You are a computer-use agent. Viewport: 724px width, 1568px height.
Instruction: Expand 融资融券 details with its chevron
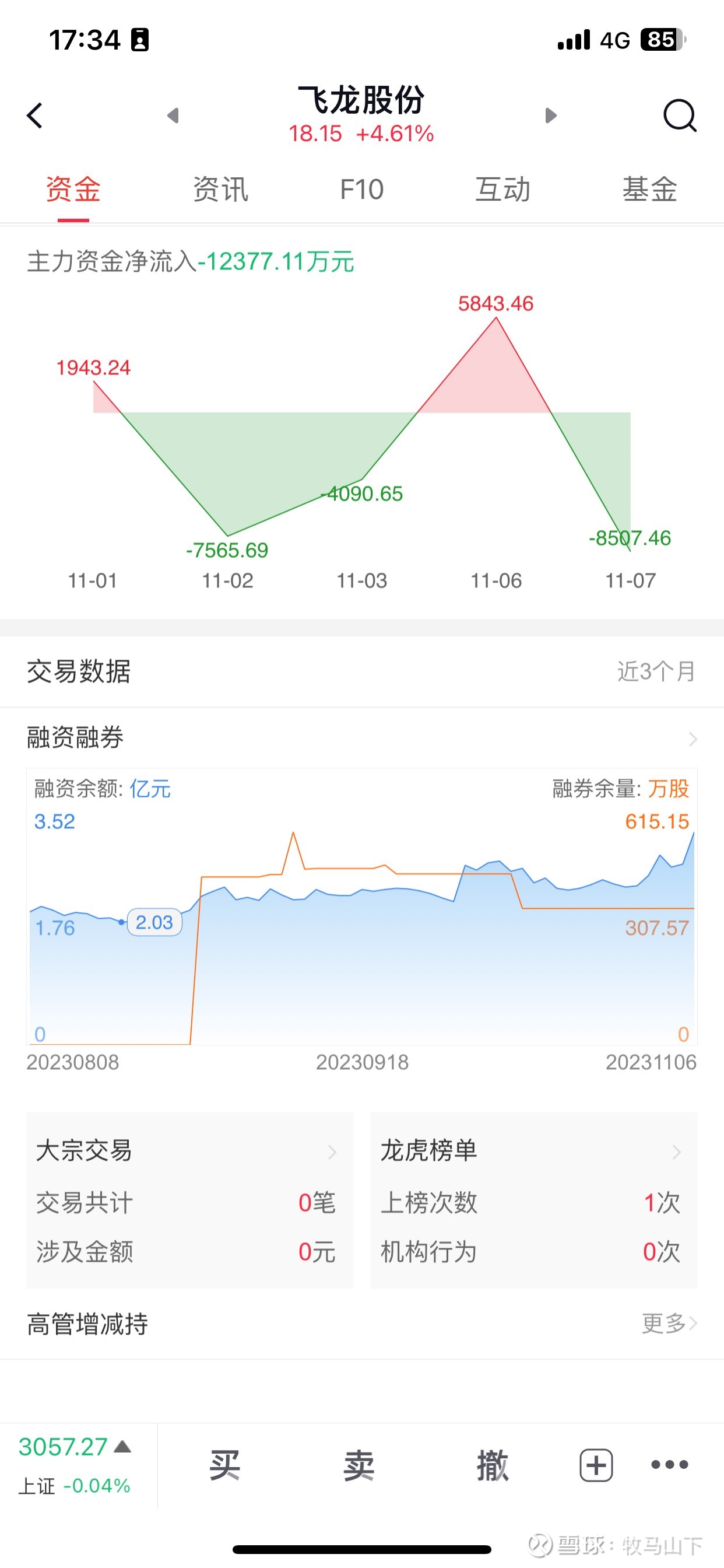[693, 739]
